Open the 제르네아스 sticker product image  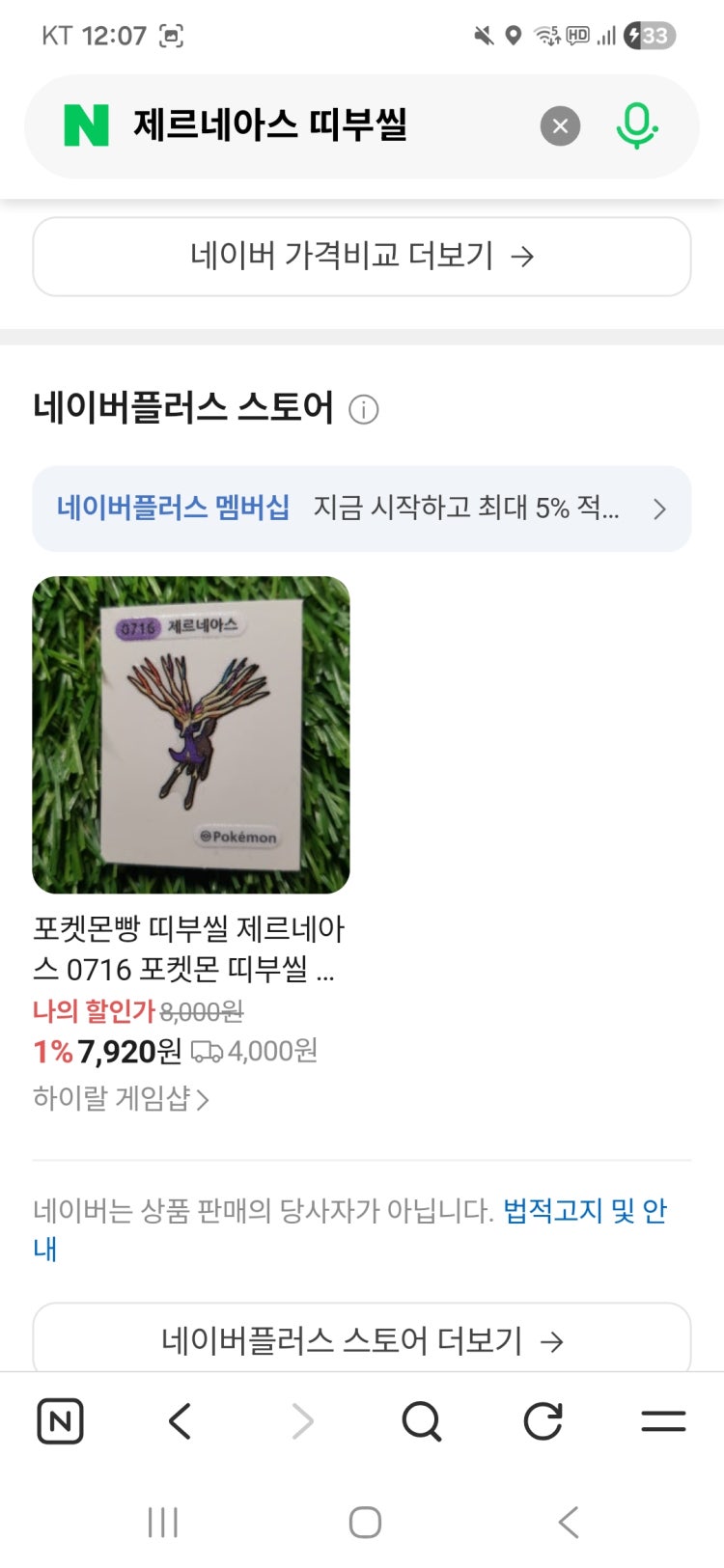(x=191, y=734)
